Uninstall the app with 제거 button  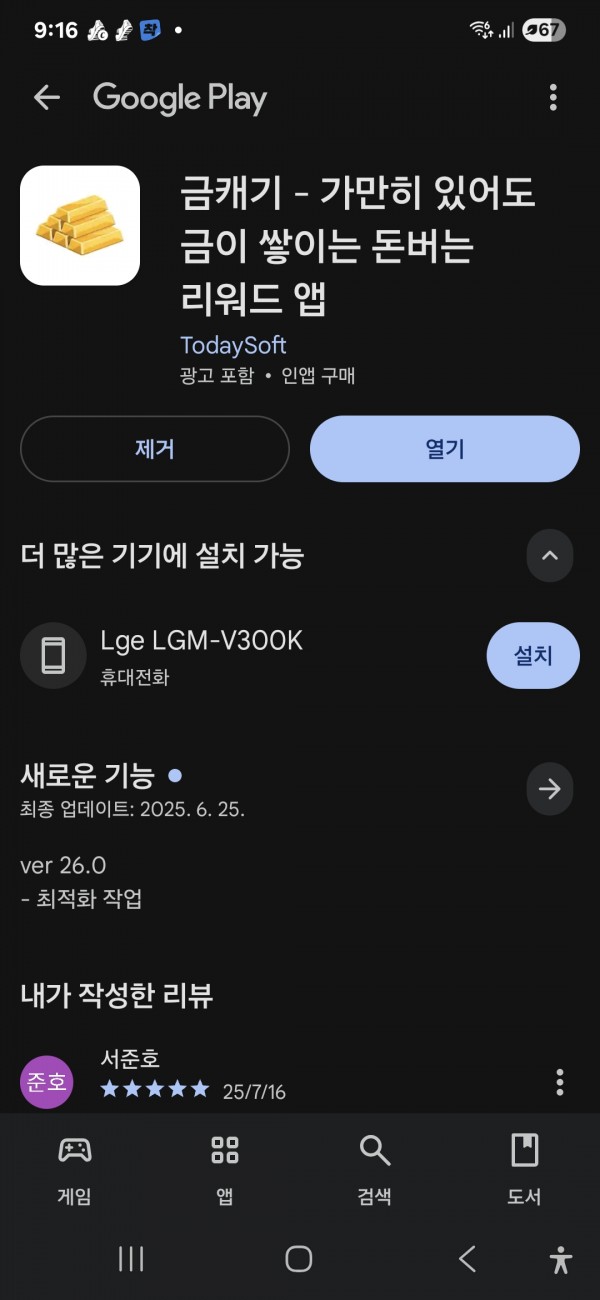point(155,449)
